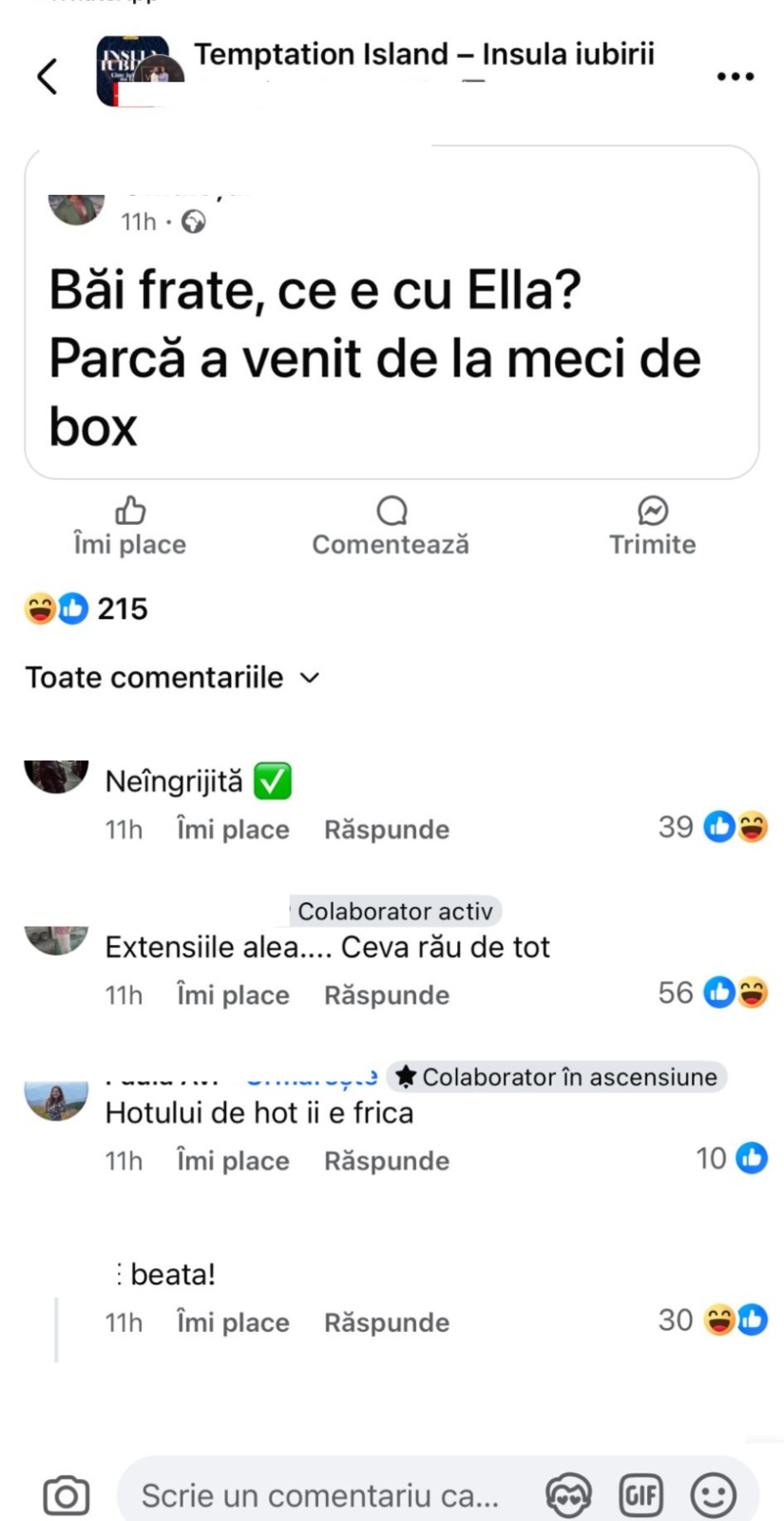Viewport: 784px width, 1521px height.
Task: Reply to the "beata!" comment
Action: 387,1322
